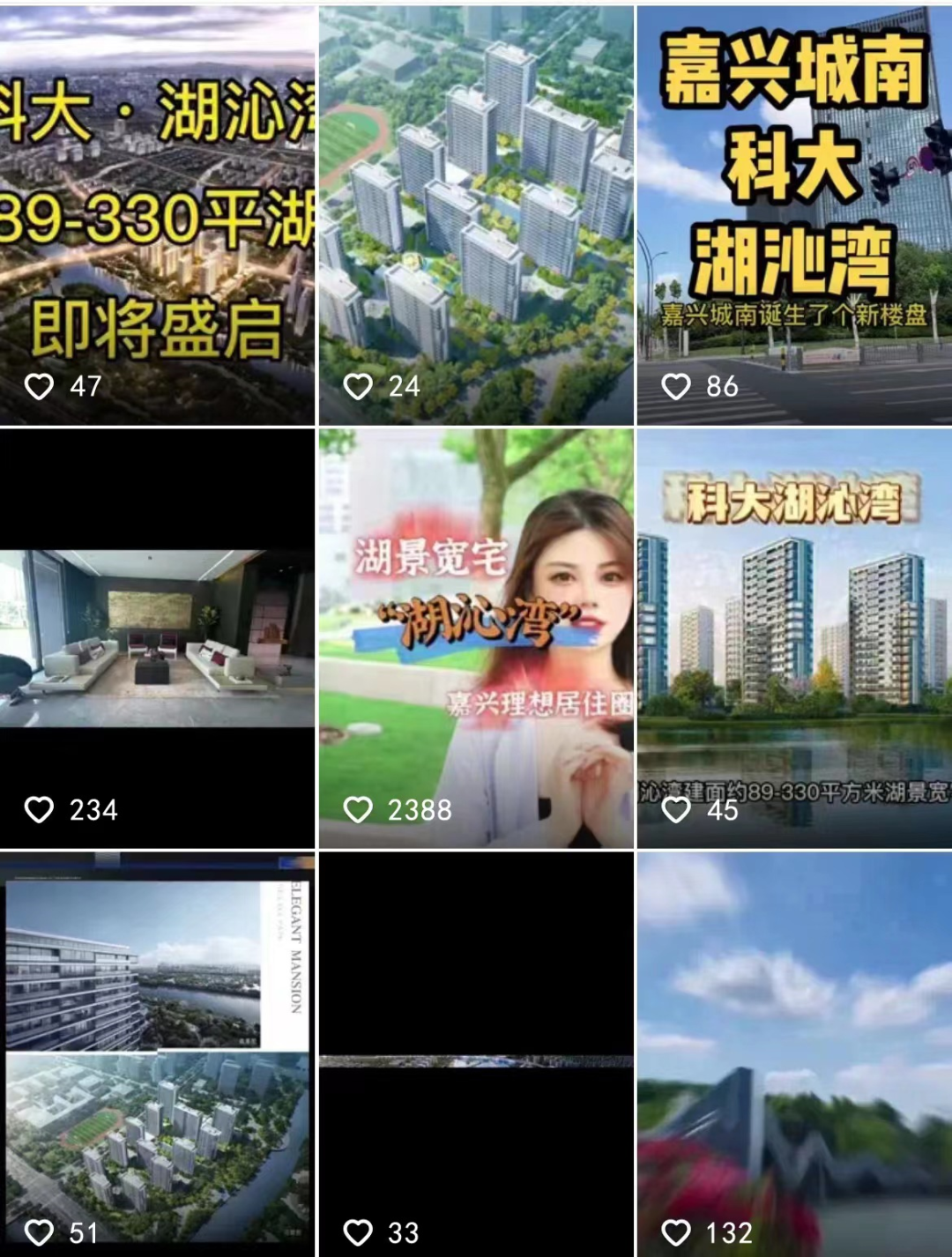Open the dark video with 33 likes
Screen dimensions: 952x1257
[x=476, y=1053]
